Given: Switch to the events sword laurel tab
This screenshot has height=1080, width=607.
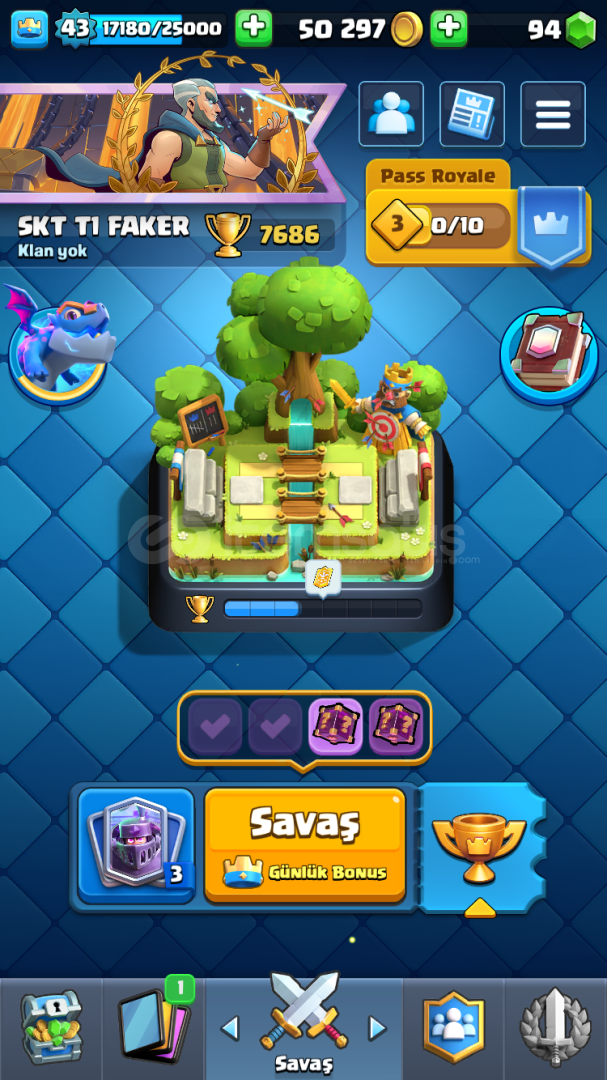Looking at the screenshot, I should click(555, 1027).
